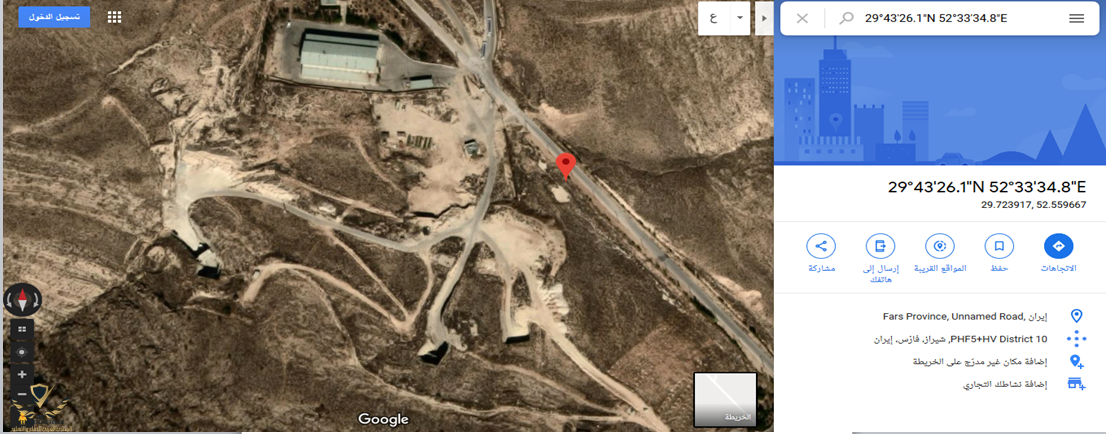Tap the magnifier search icon
This screenshot has height=434, width=1106.
(846, 19)
